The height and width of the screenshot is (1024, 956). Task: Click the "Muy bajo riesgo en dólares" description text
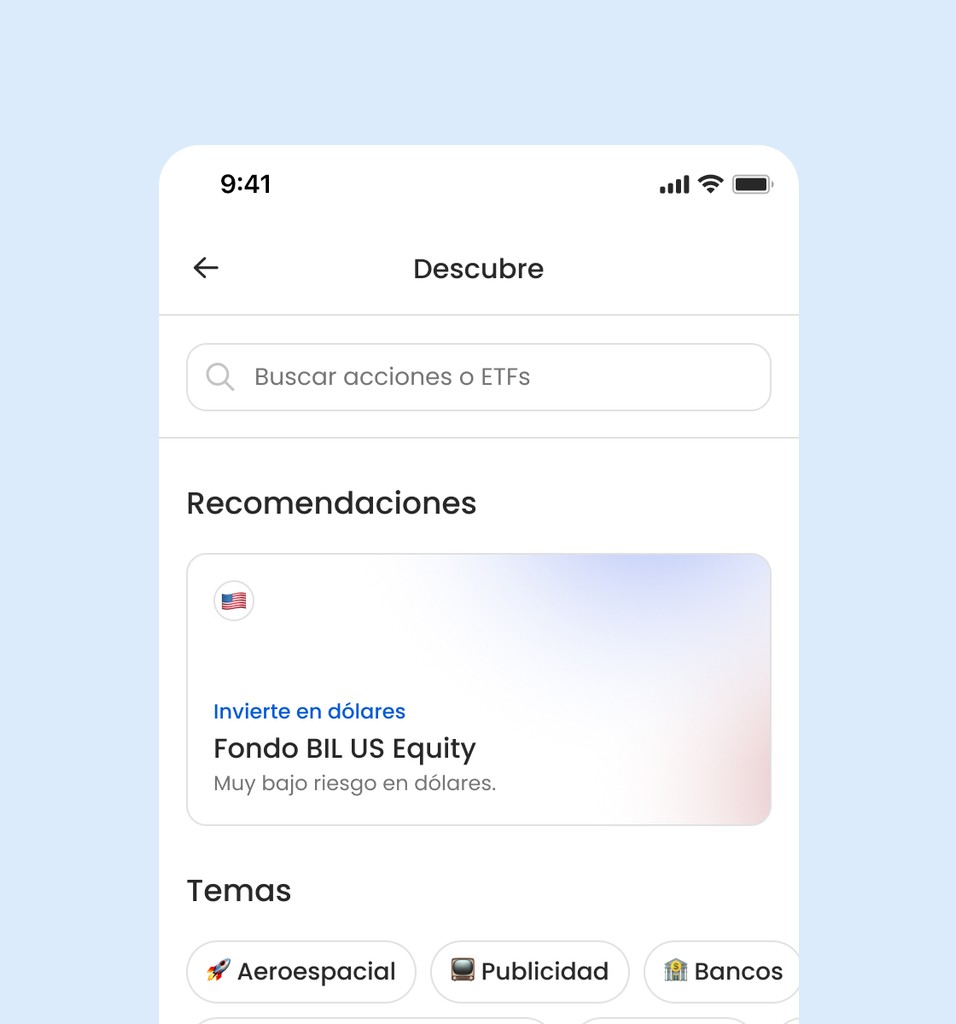pos(353,783)
